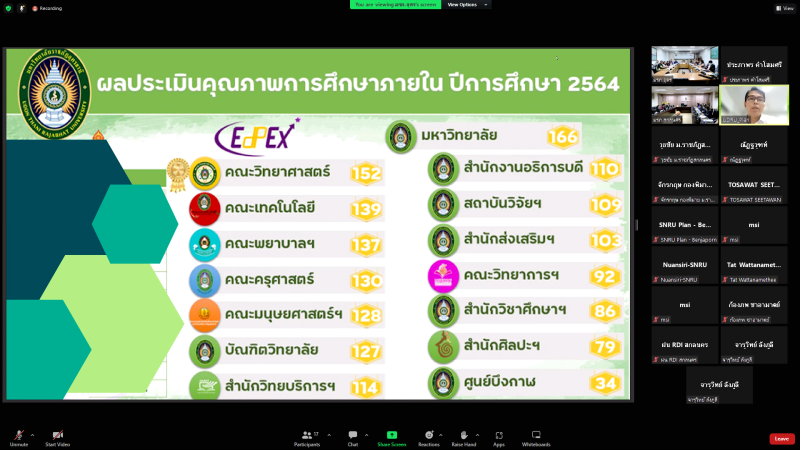Screen dimensions: 800x450
Task: Expand the View Options dropdown
Action: click(467, 5)
